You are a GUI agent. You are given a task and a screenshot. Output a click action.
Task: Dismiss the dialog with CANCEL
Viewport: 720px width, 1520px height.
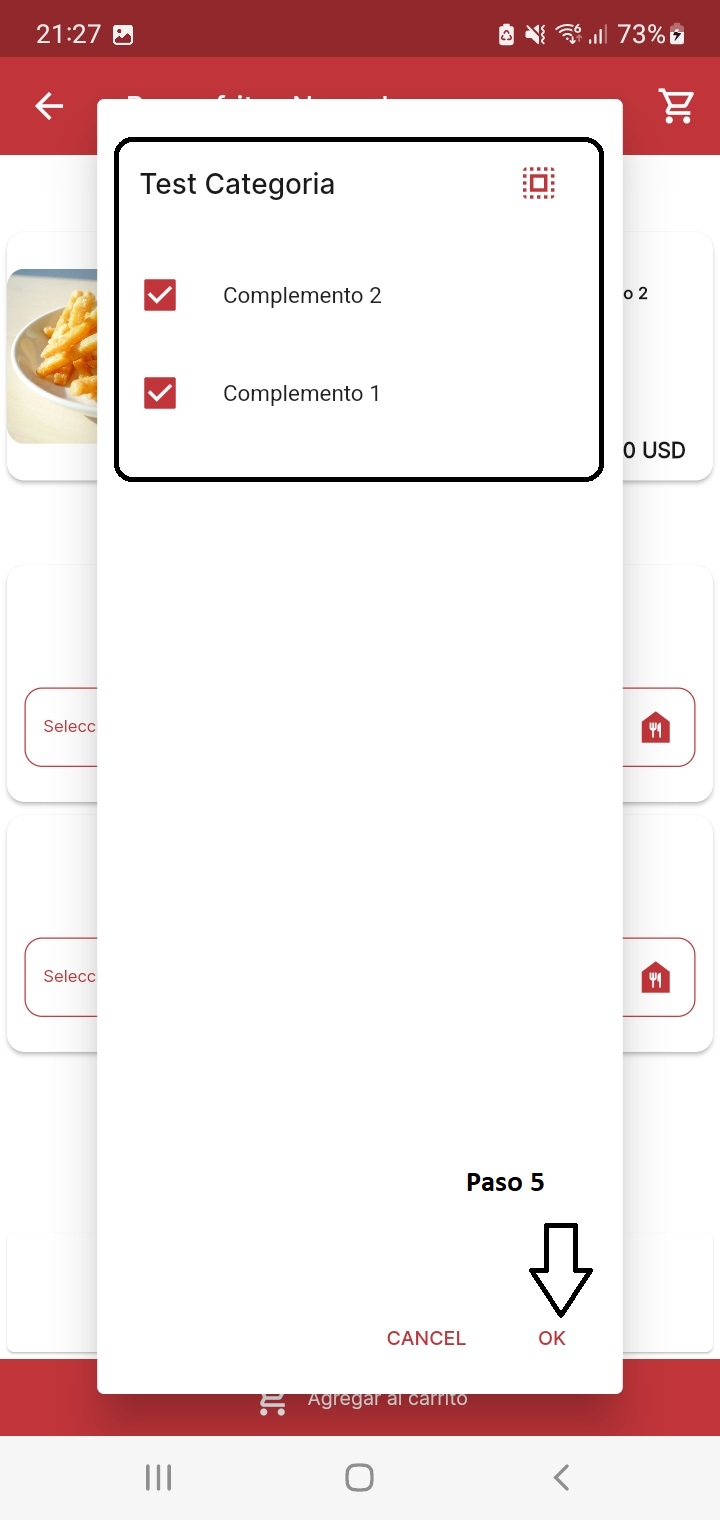(x=426, y=1338)
